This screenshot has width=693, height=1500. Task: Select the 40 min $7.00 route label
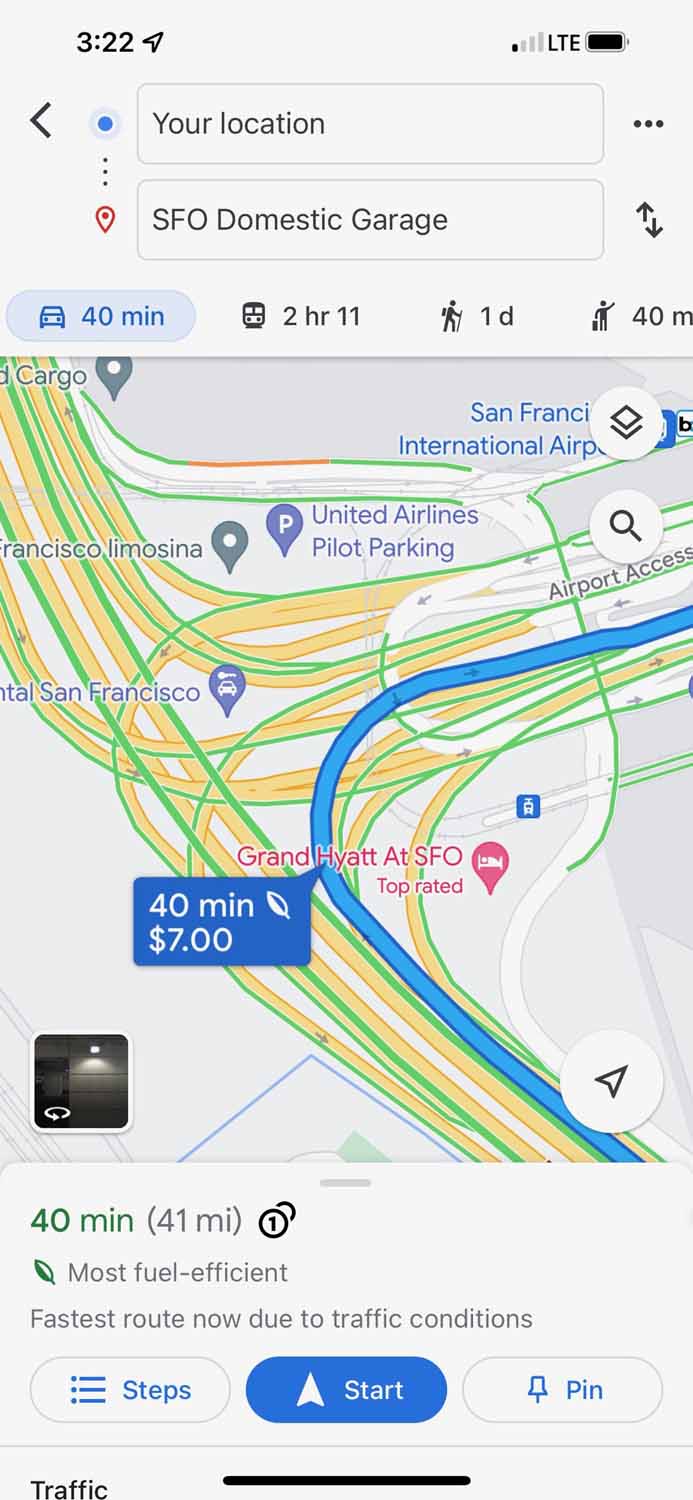(x=221, y=922)
